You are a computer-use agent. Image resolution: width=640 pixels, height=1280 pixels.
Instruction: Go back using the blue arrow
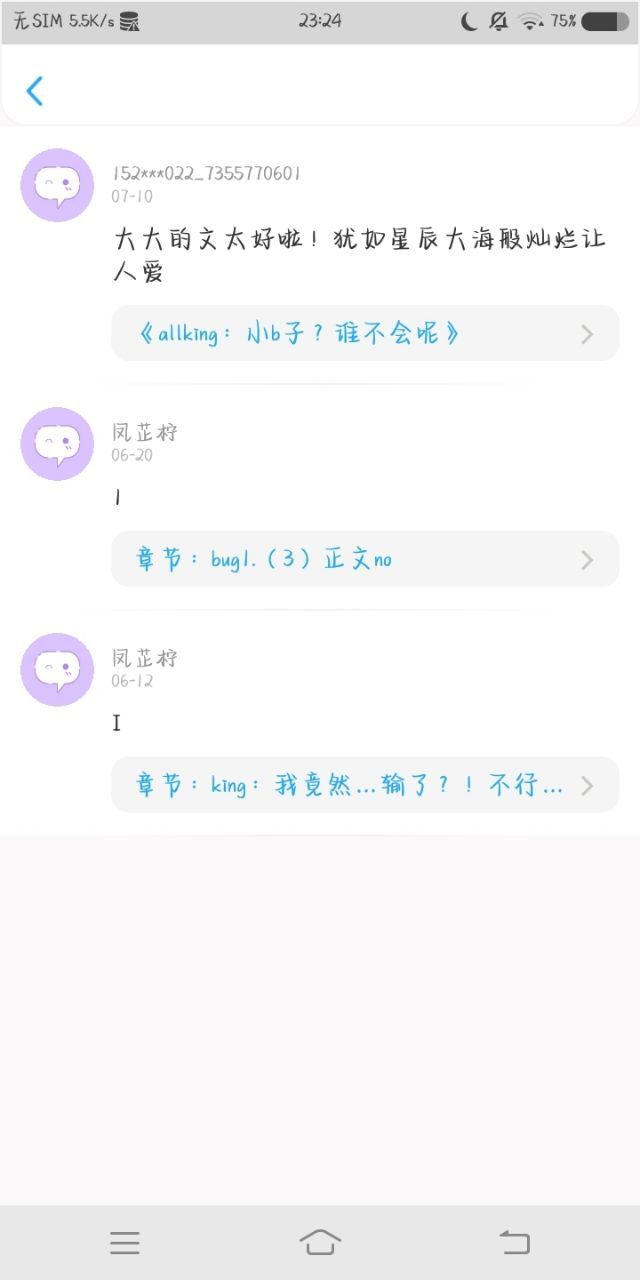(35, 91)
